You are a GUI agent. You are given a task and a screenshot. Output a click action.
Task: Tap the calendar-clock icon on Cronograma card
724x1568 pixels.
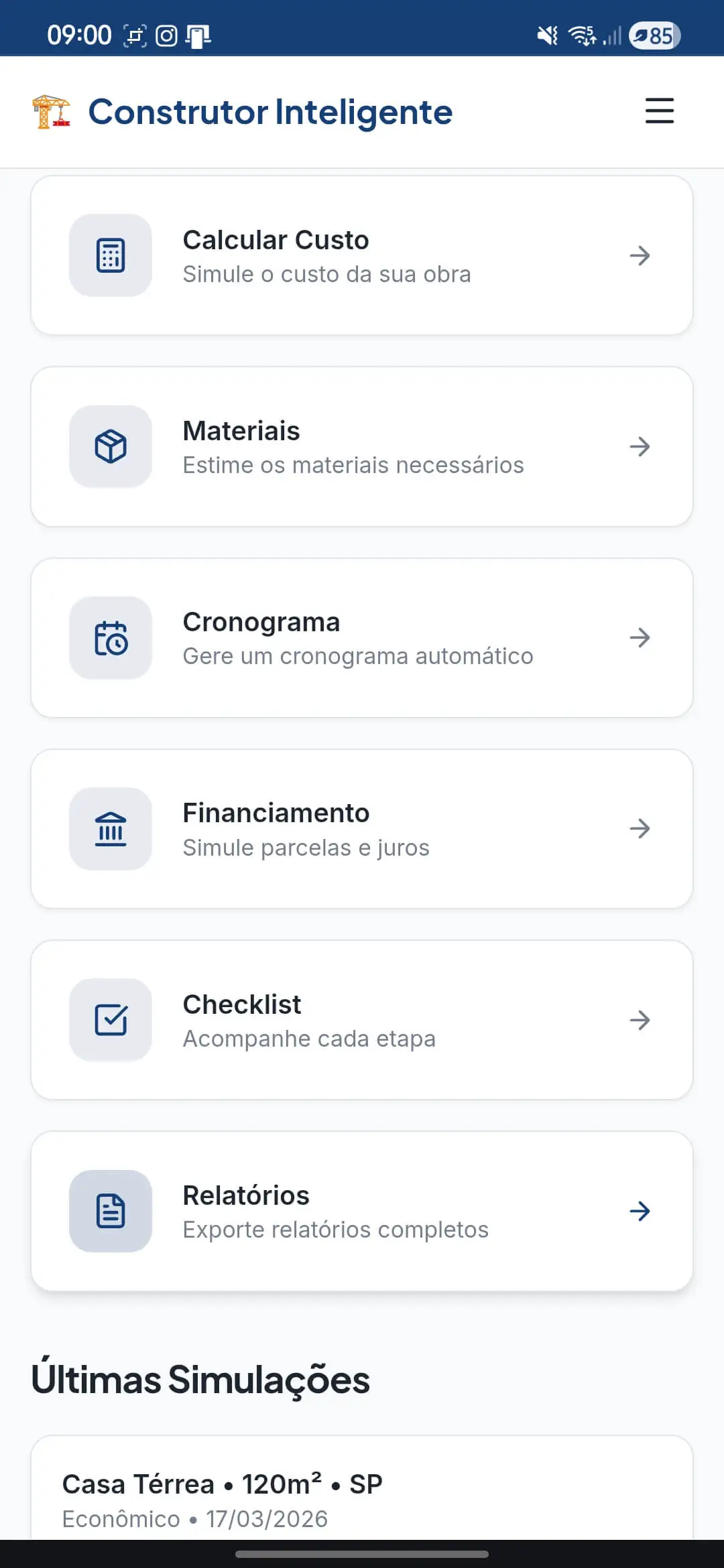click(x=111, y=637)
